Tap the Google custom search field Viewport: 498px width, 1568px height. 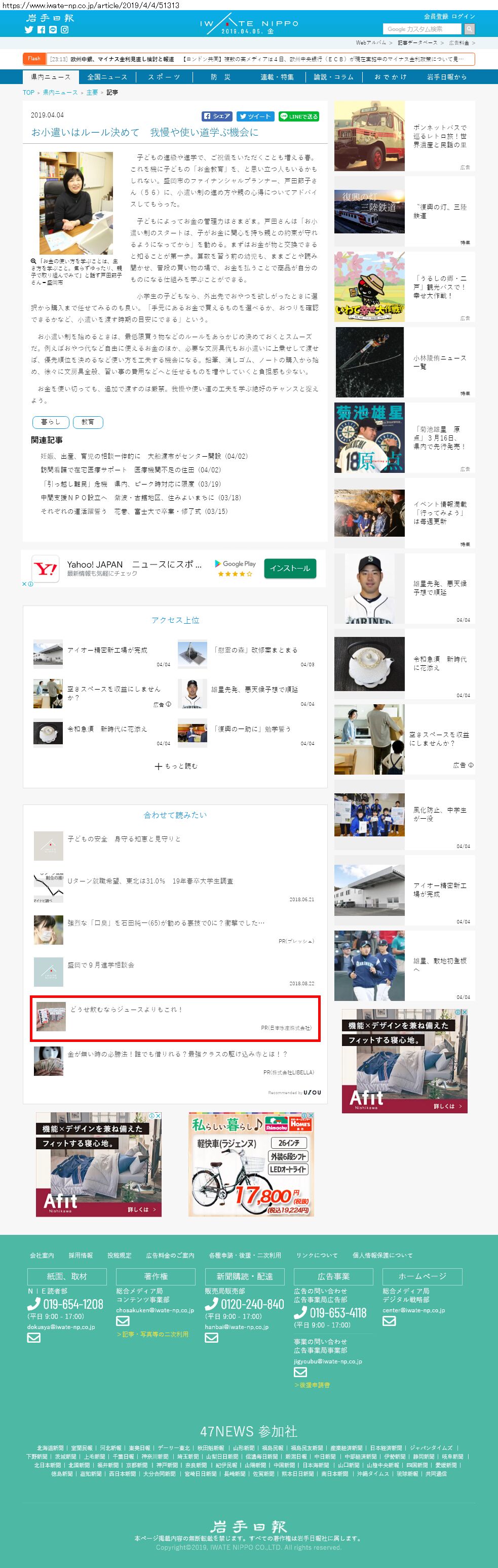(x=423, y=29)
